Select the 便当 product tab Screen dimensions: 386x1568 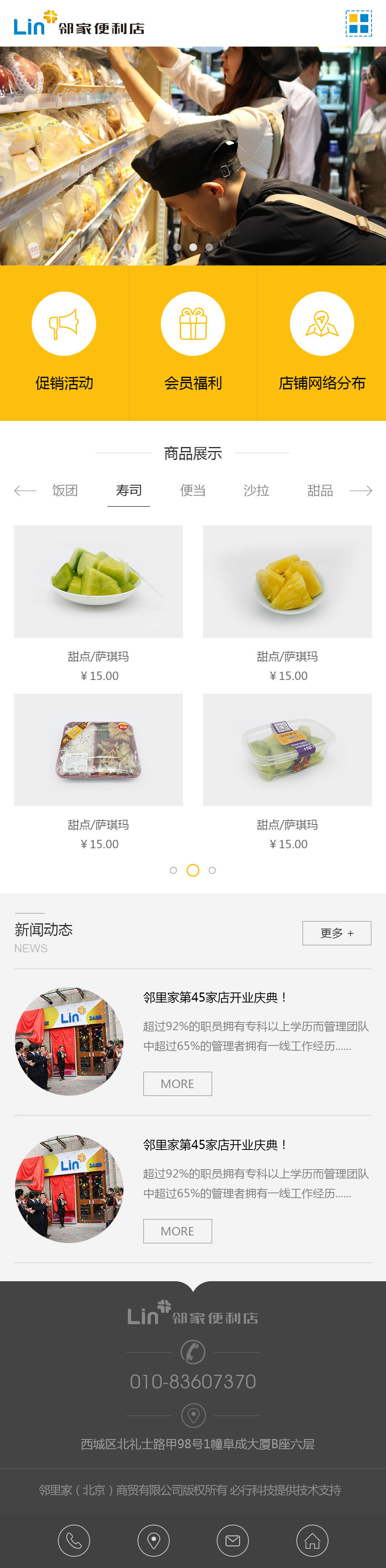(x=193, y=491)
